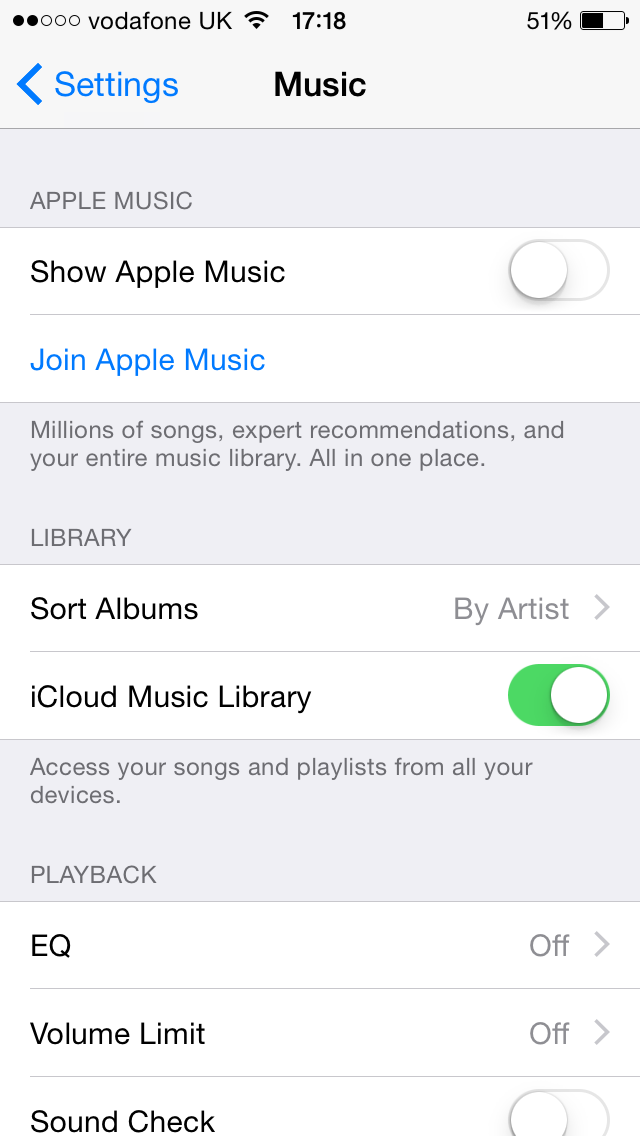Turn off iCloud Music Library
The height and width of the screenshot is (1136, 640).
tap(559, 696)
